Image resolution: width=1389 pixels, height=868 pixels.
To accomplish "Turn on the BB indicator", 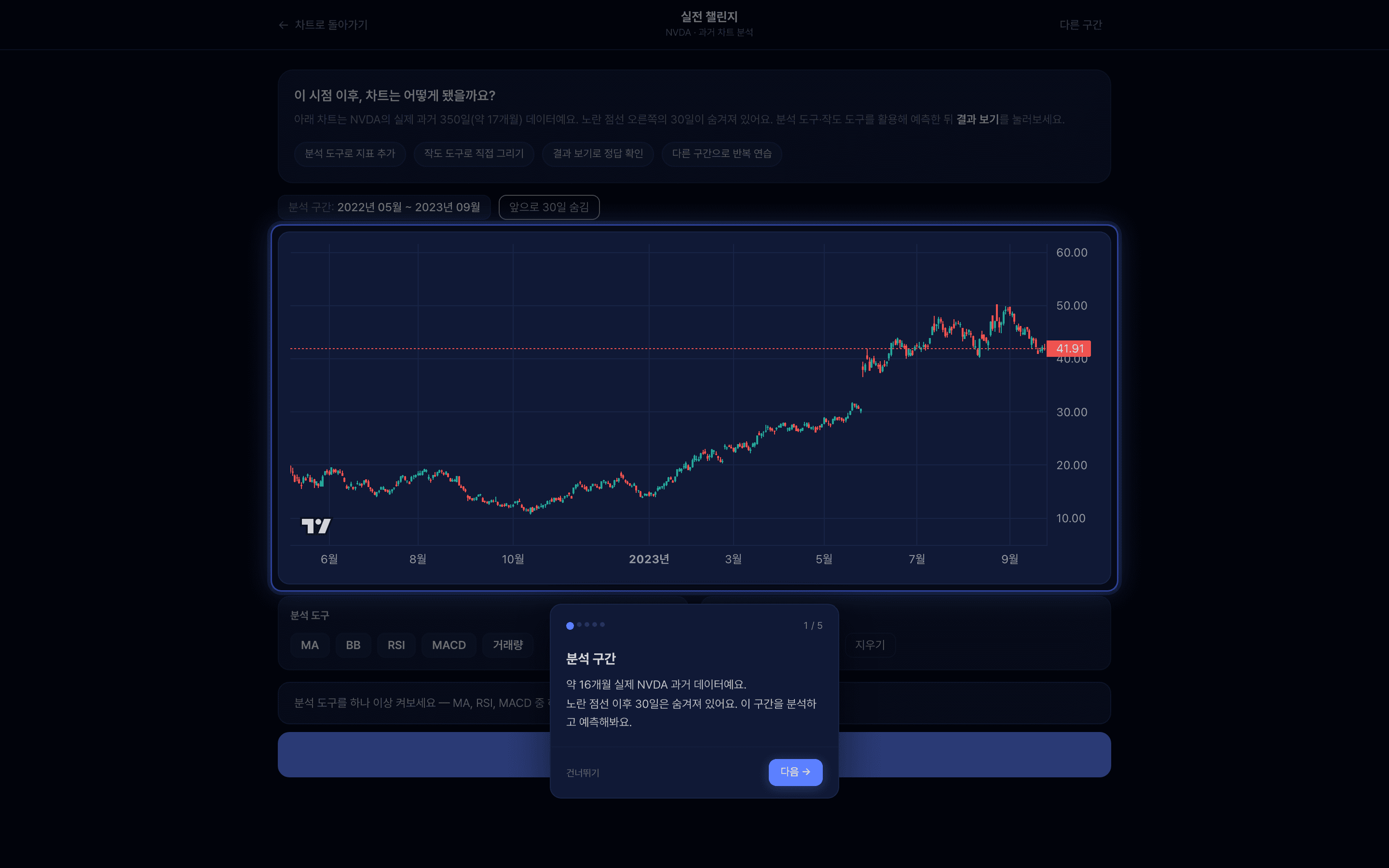I will [x=353, y=645].
